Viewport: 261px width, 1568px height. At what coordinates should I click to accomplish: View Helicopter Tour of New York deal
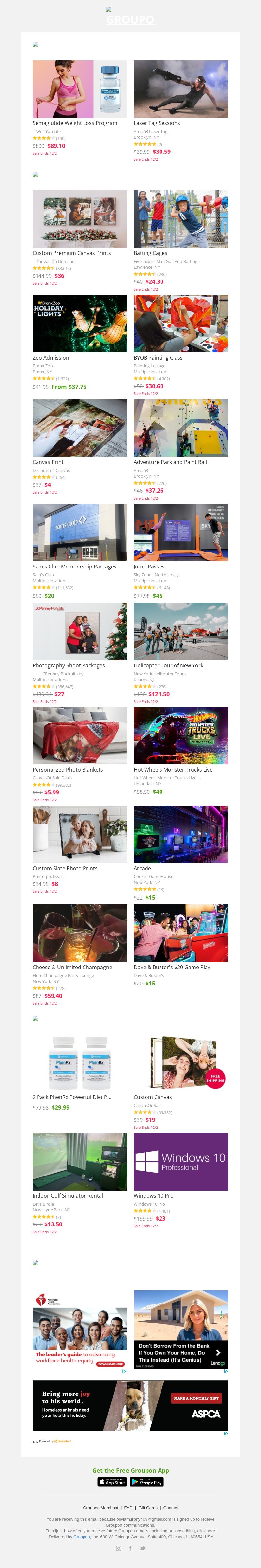(181, 631)
